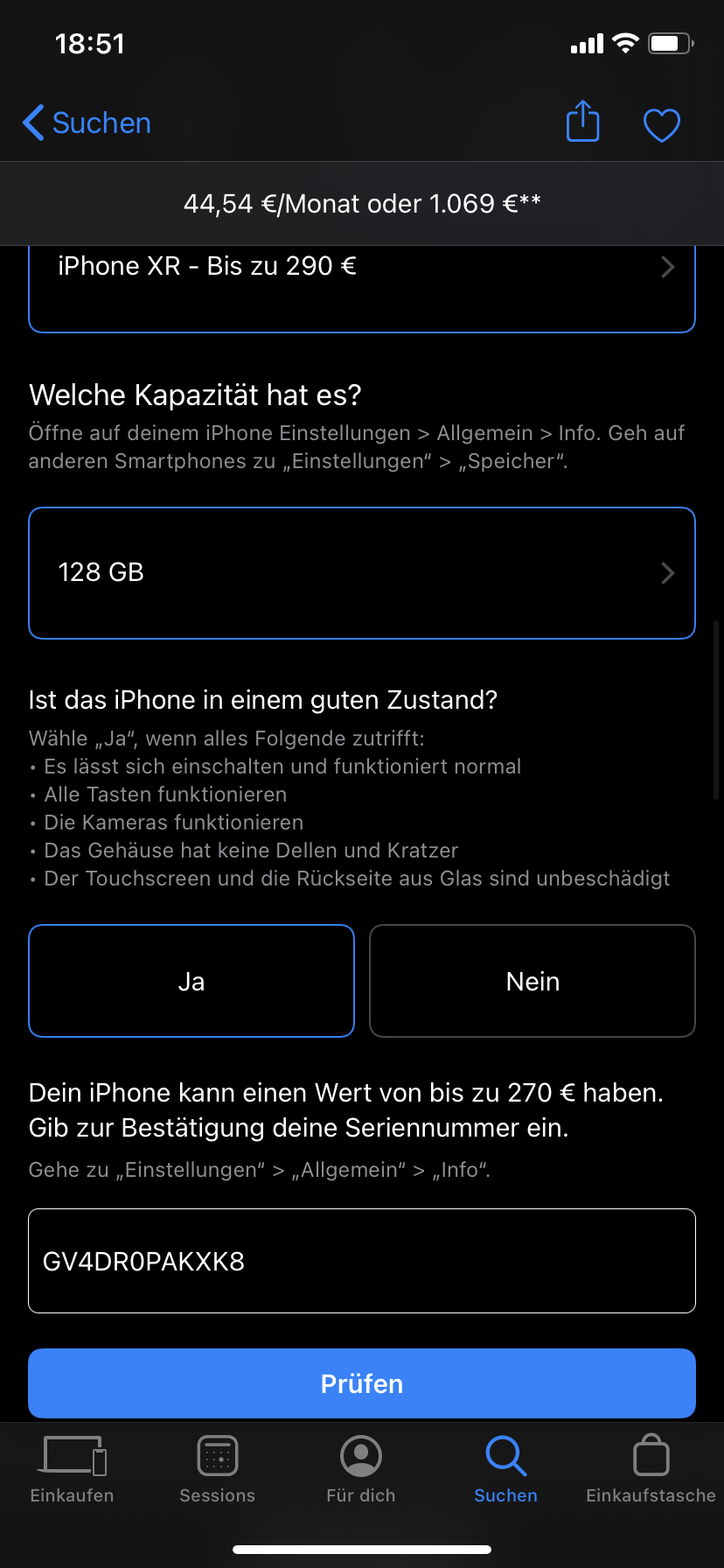Image resolution: width=724 pixels, height=1568 pixels.
Task: Open the Sessions tab
Action: pyautogui.click(x=218, y=1470)
